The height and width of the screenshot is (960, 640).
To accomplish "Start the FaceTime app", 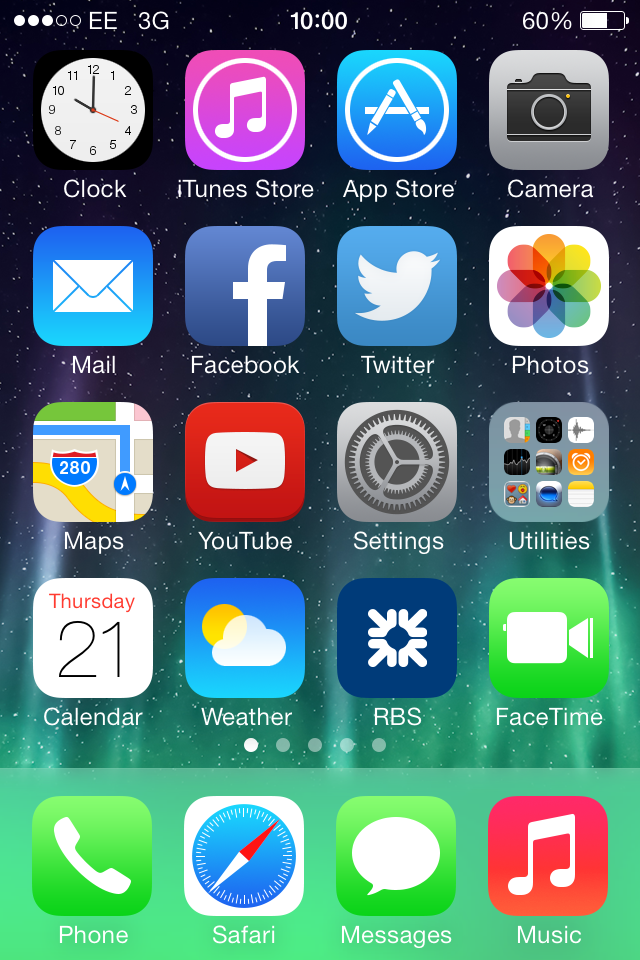I will [549, 638].
